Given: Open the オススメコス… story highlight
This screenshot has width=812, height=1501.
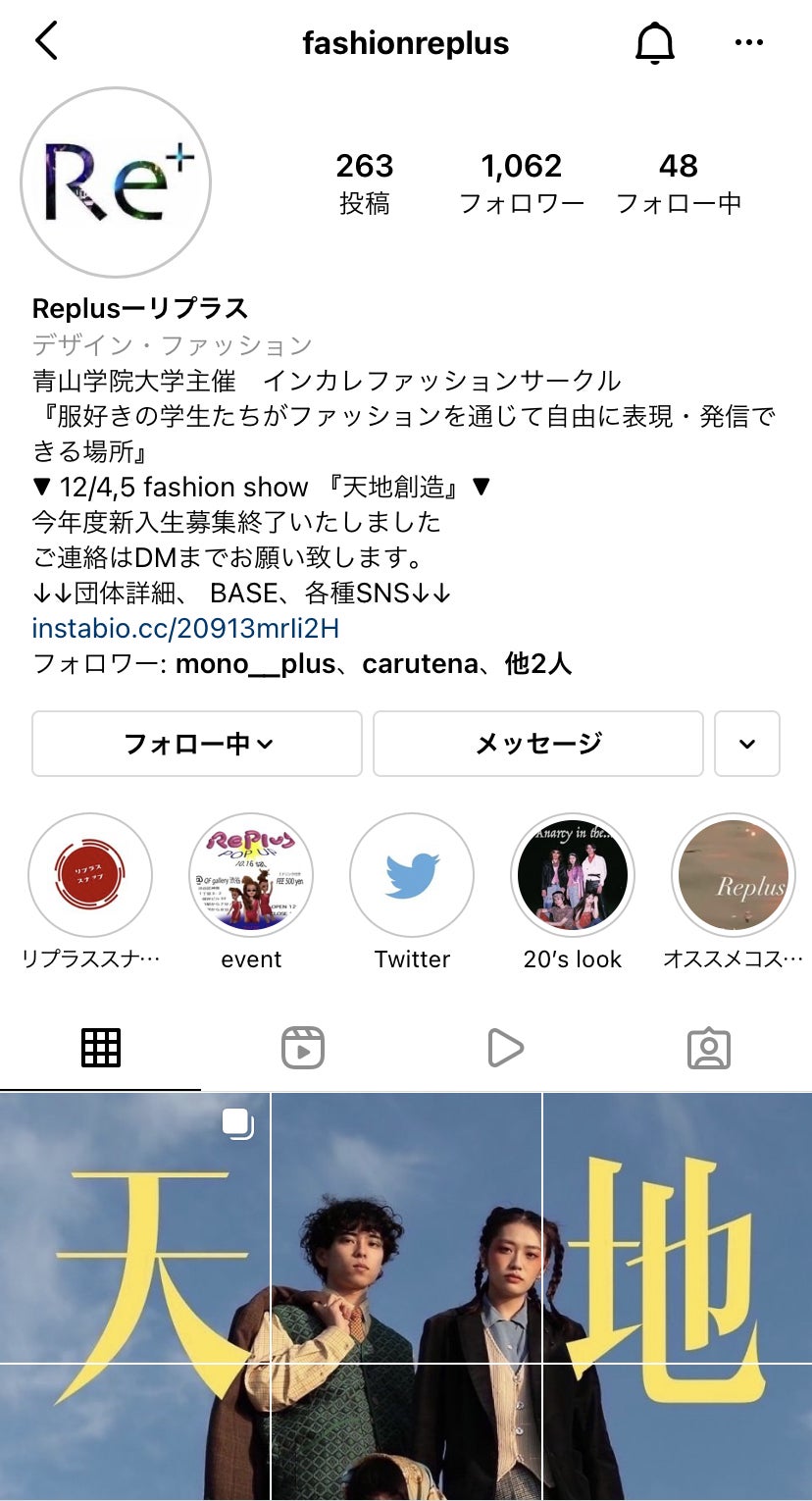Looking at the screenshot, I should [734, 875].
